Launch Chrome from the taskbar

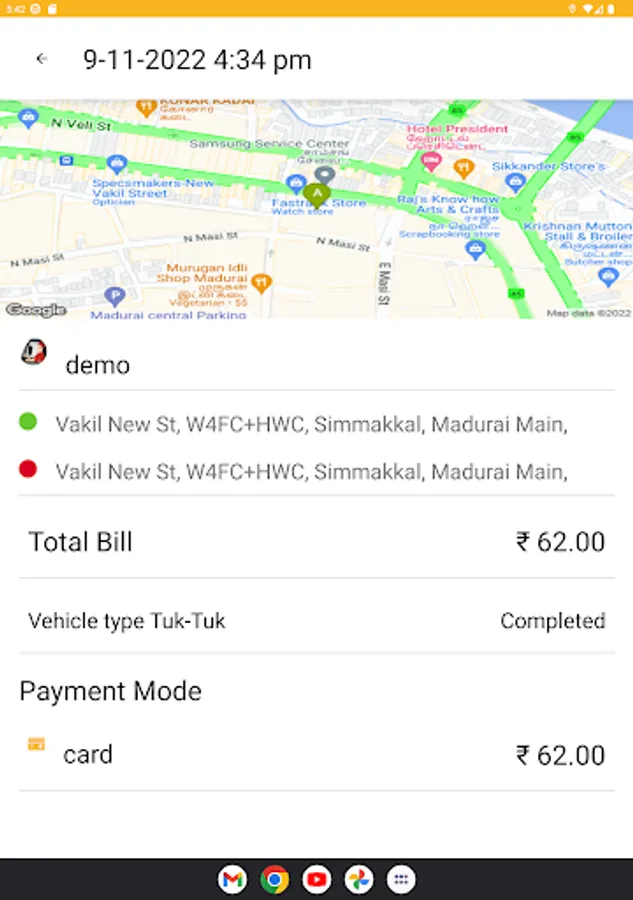(274, 879)
